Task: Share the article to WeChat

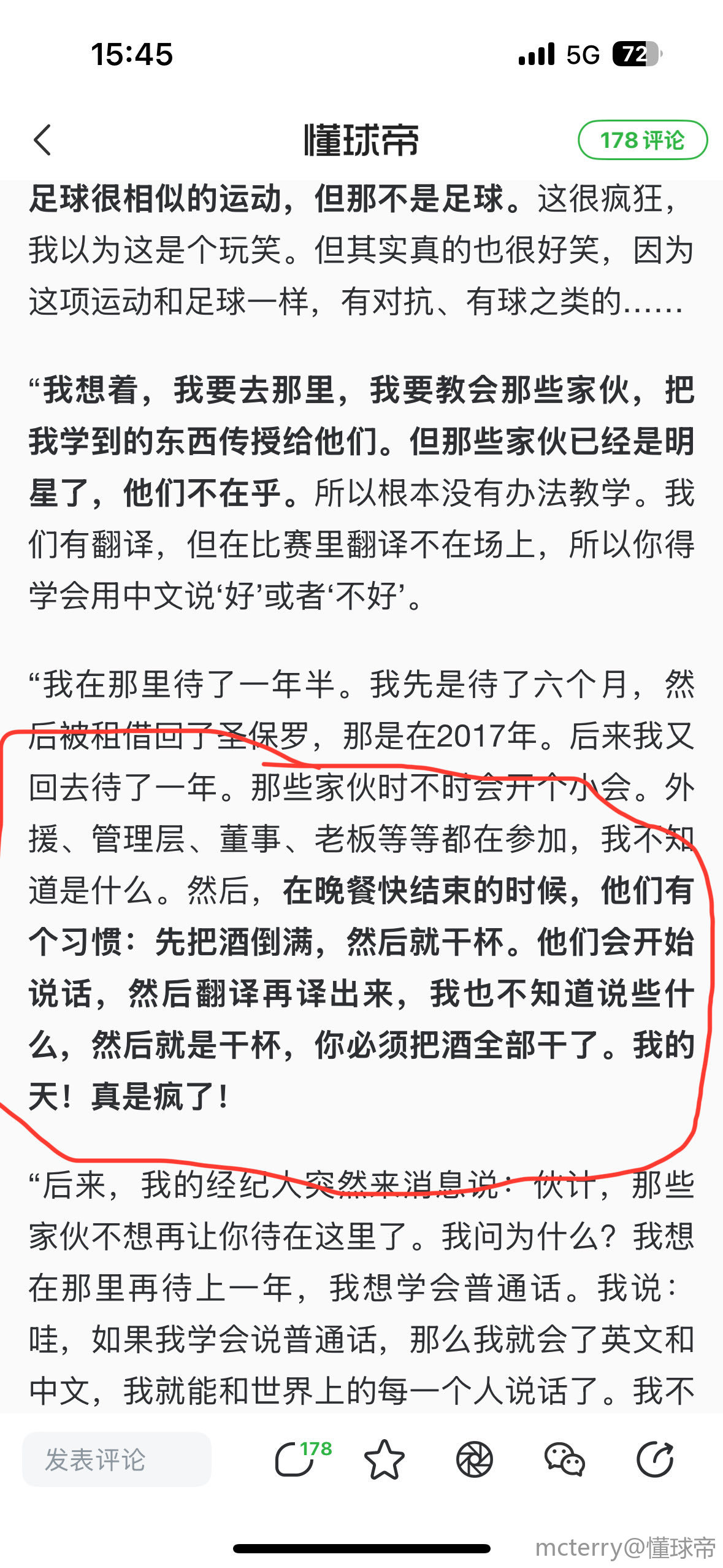Action: pyautogui.click(x=564, y=1459)
